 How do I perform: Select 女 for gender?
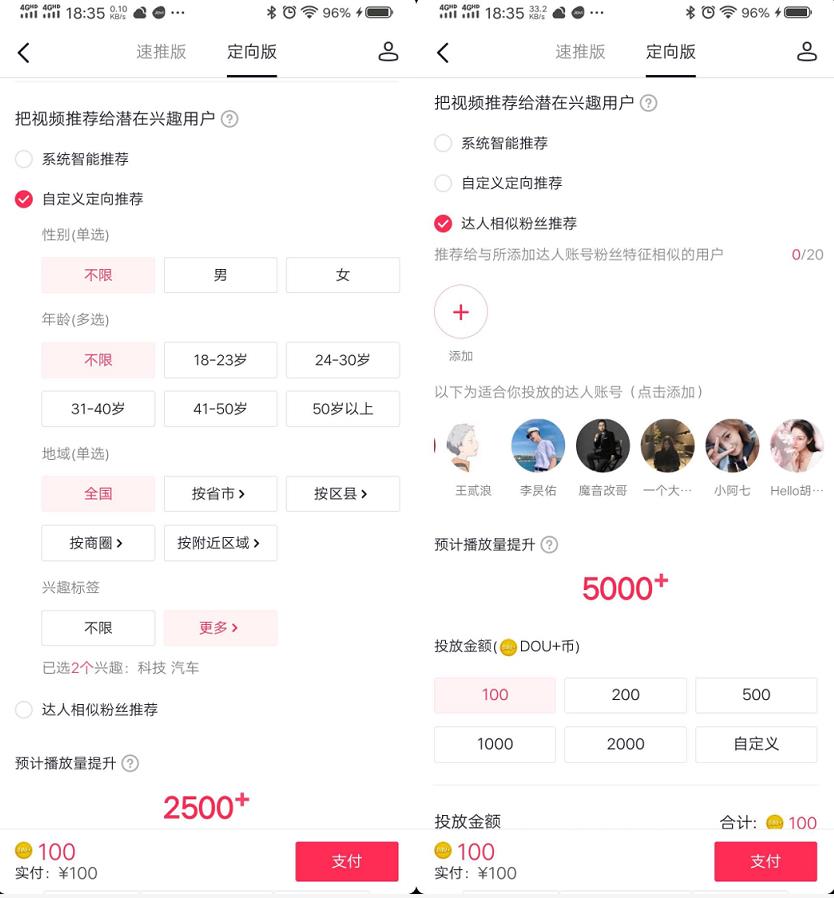point(343,275)
